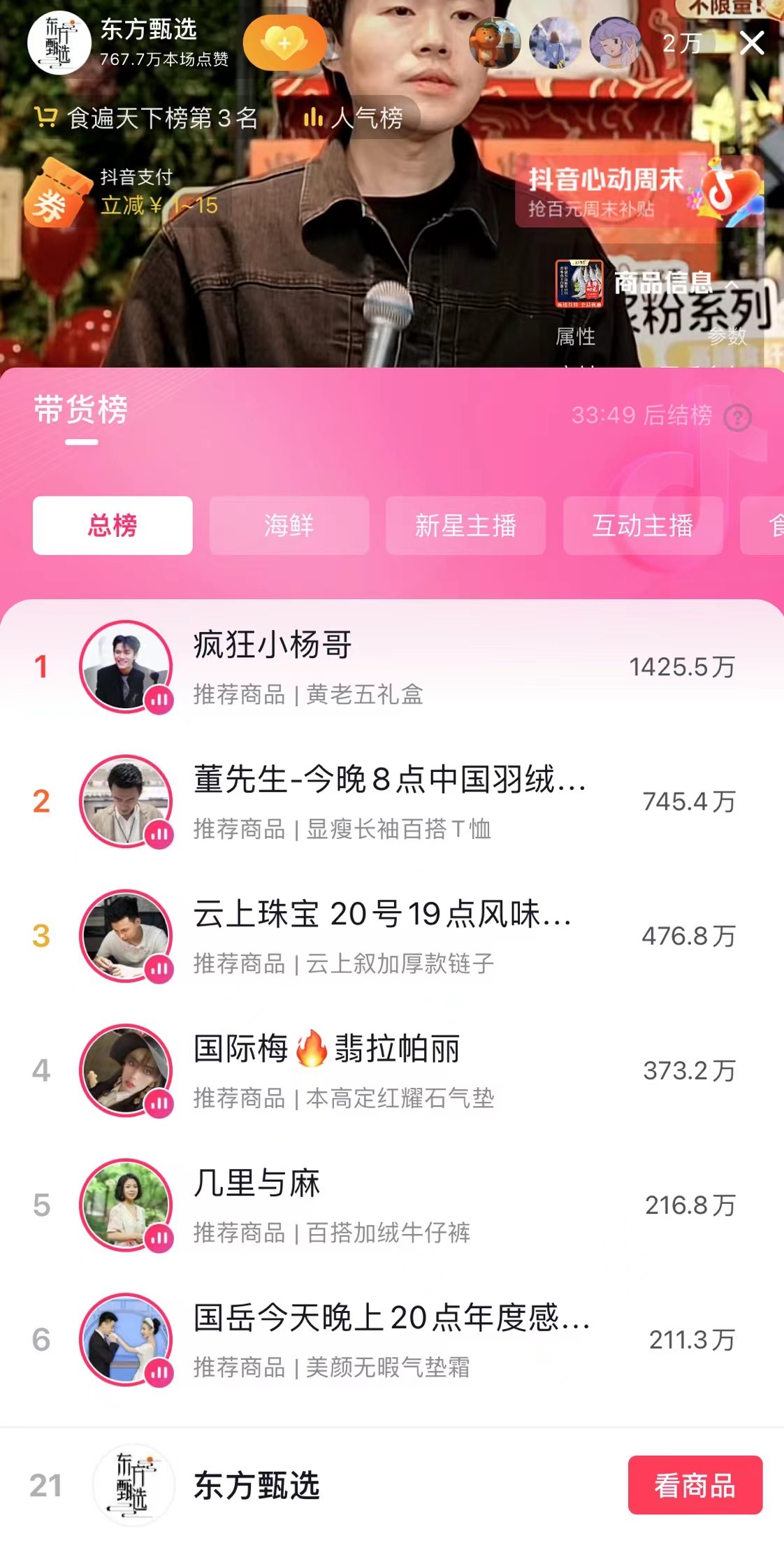Tap the 看商品 button

695,1485
